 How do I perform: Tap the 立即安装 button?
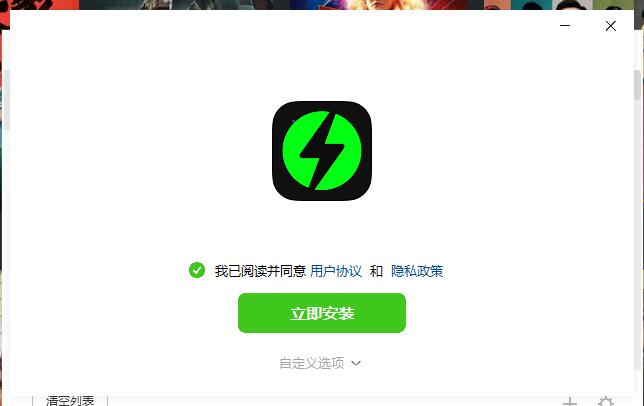coord(322,313)
